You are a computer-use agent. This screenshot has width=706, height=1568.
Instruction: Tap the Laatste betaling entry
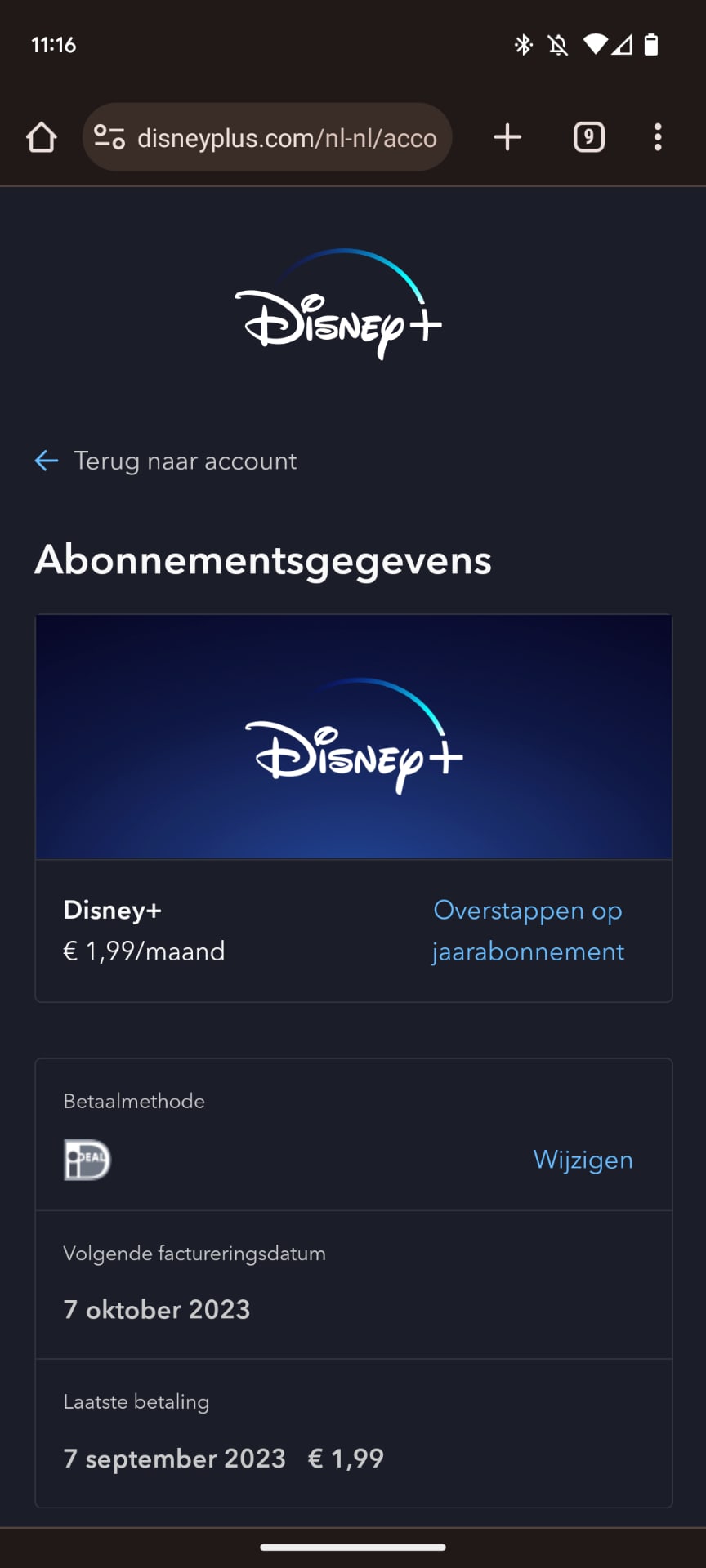pyautogui.click(x=352, y=1431)
